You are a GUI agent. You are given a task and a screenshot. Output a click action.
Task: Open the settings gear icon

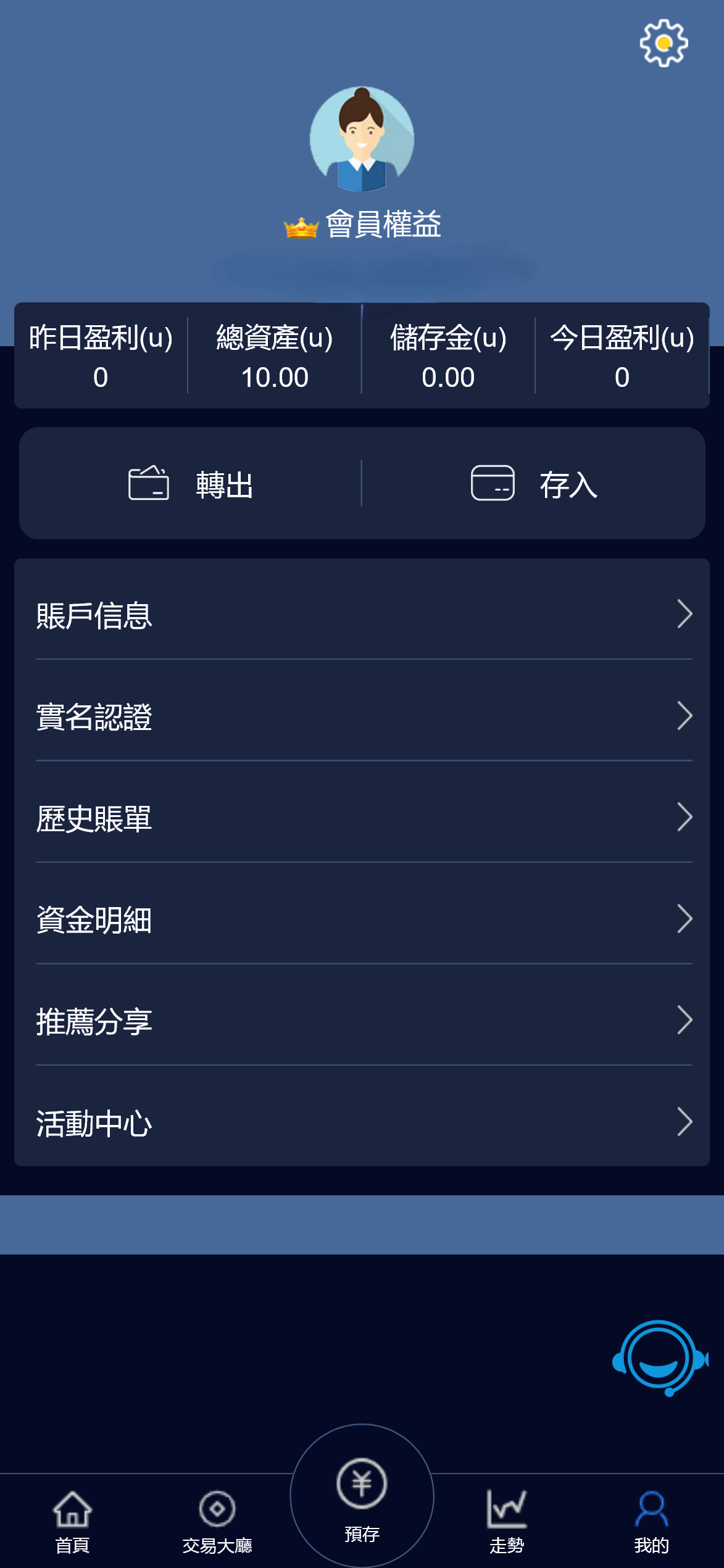point(663,43)
